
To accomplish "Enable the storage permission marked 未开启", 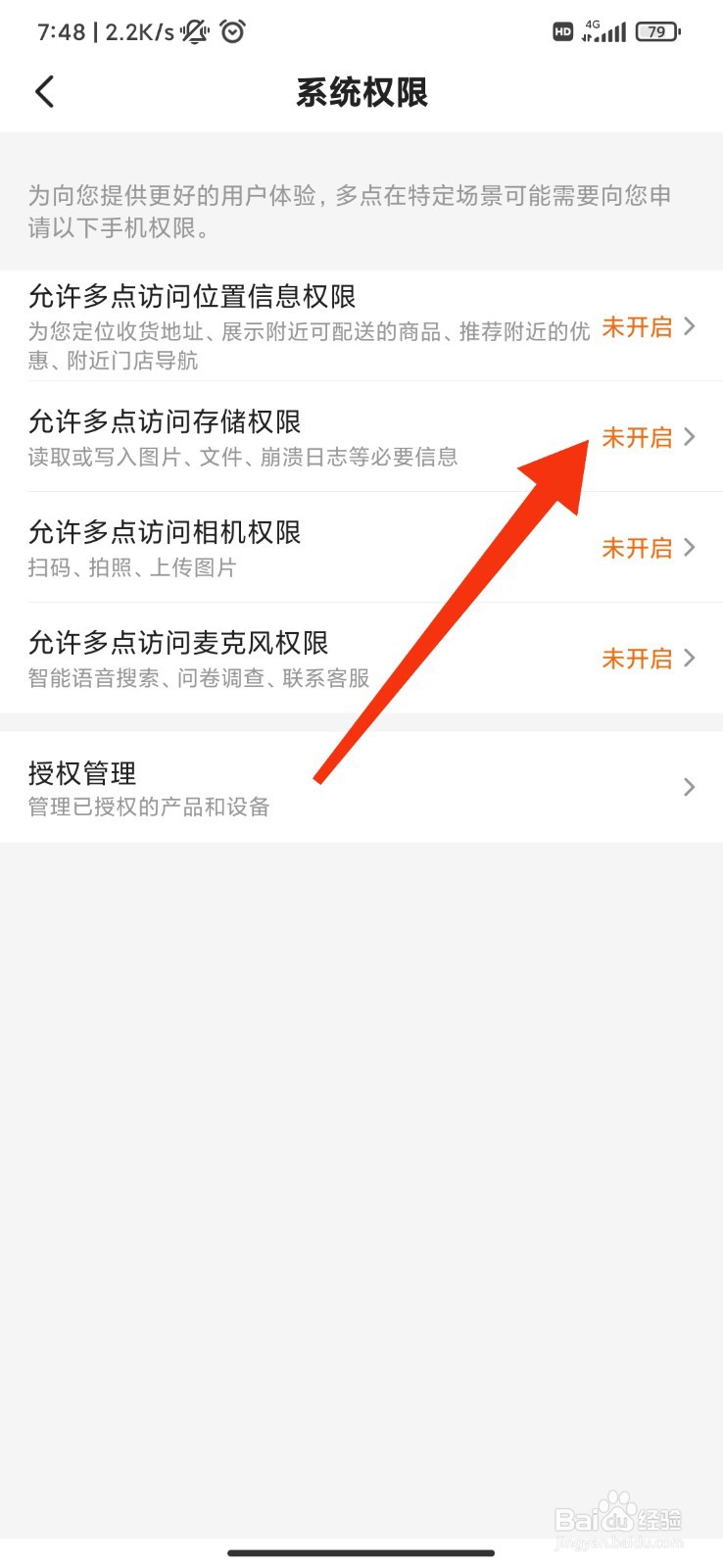I will pos(637,438).
